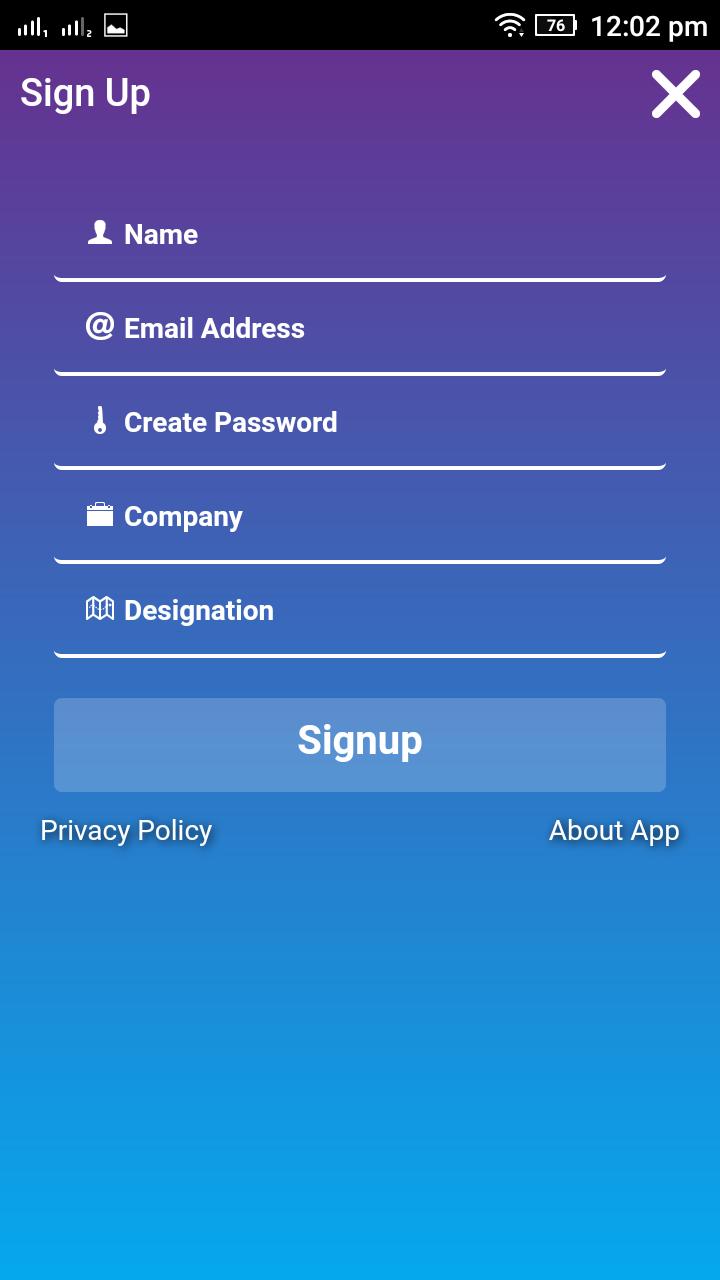Open the Privacy Policy link

tap(126, 830)
